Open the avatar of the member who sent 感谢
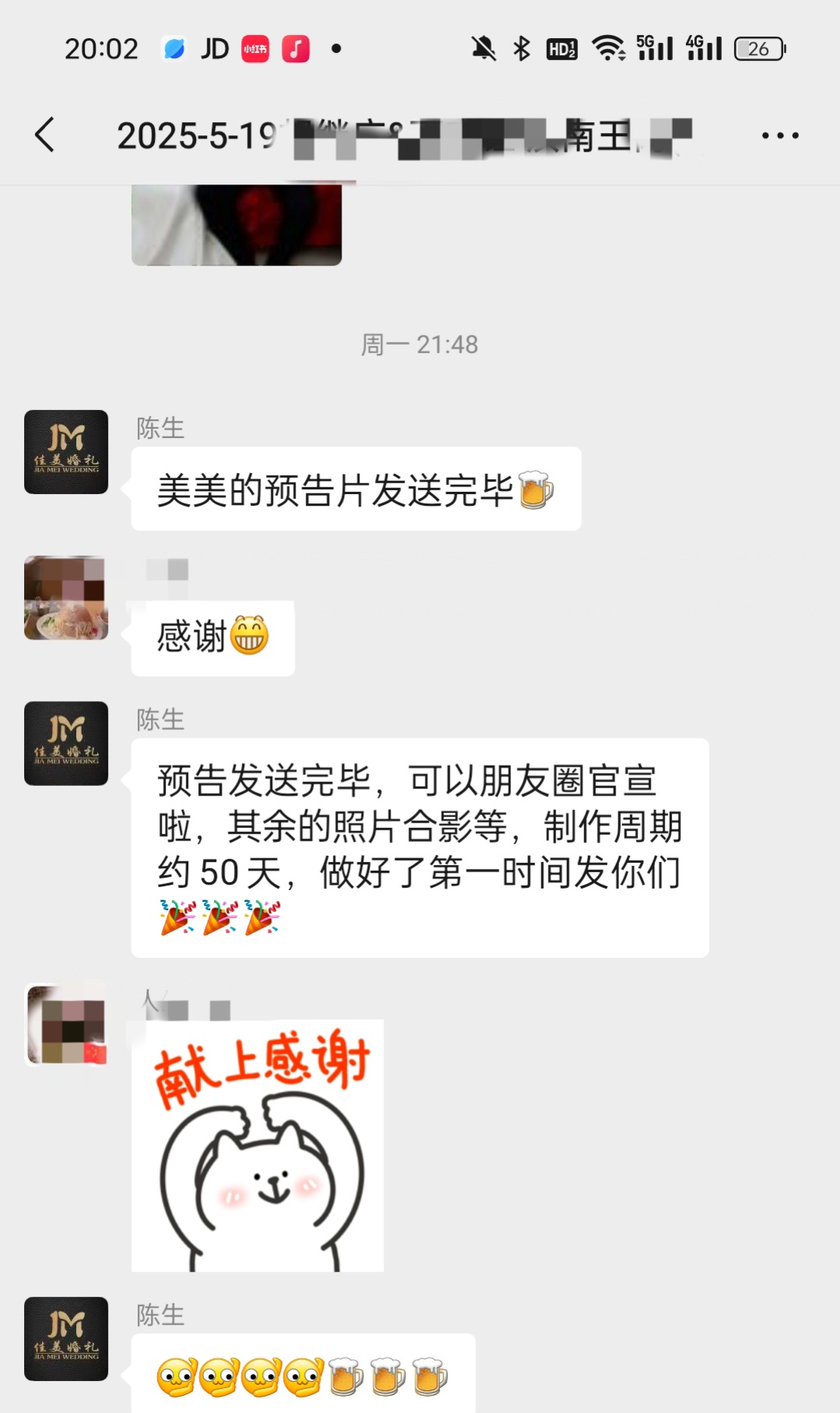The image size is (840, 1413). coord(66,598)
